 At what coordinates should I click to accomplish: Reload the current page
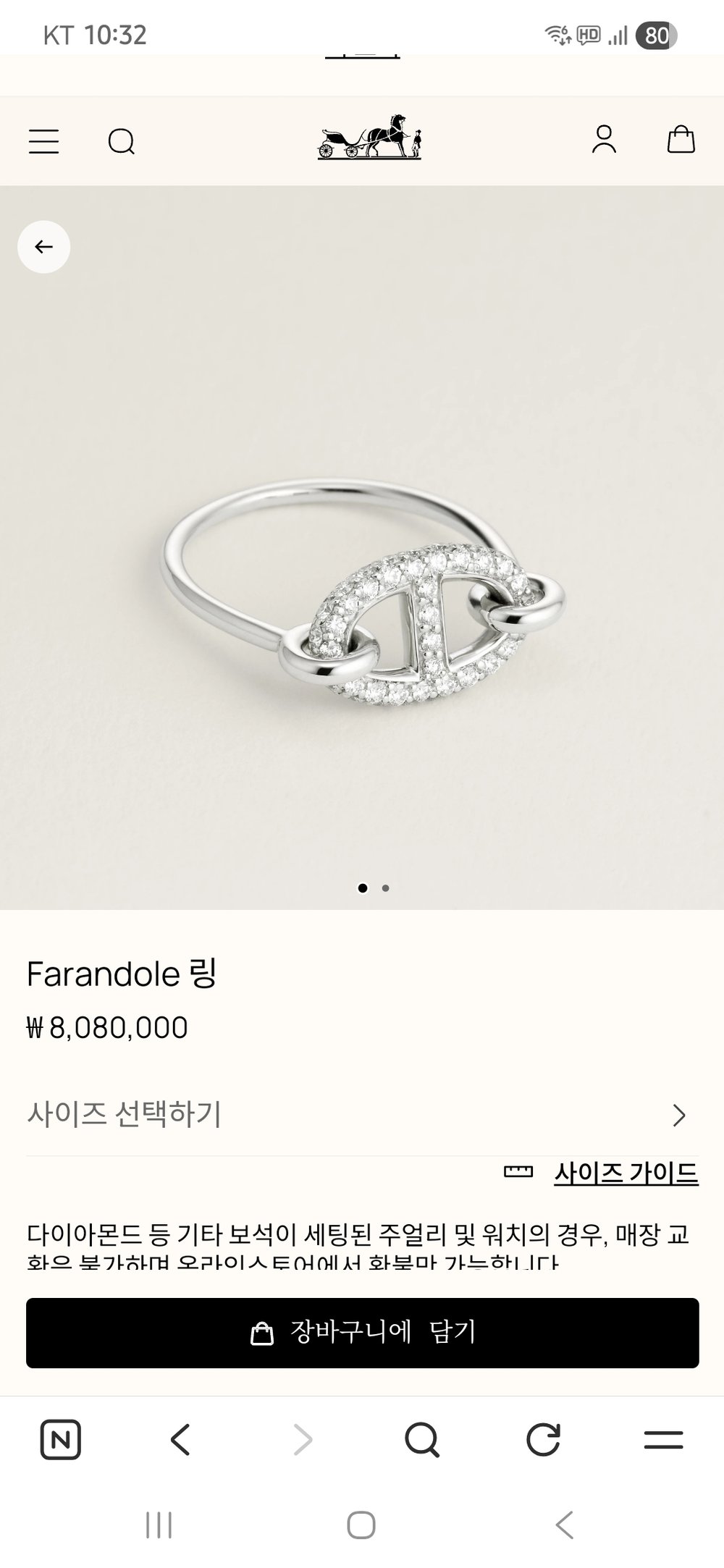pos(543,1439)
